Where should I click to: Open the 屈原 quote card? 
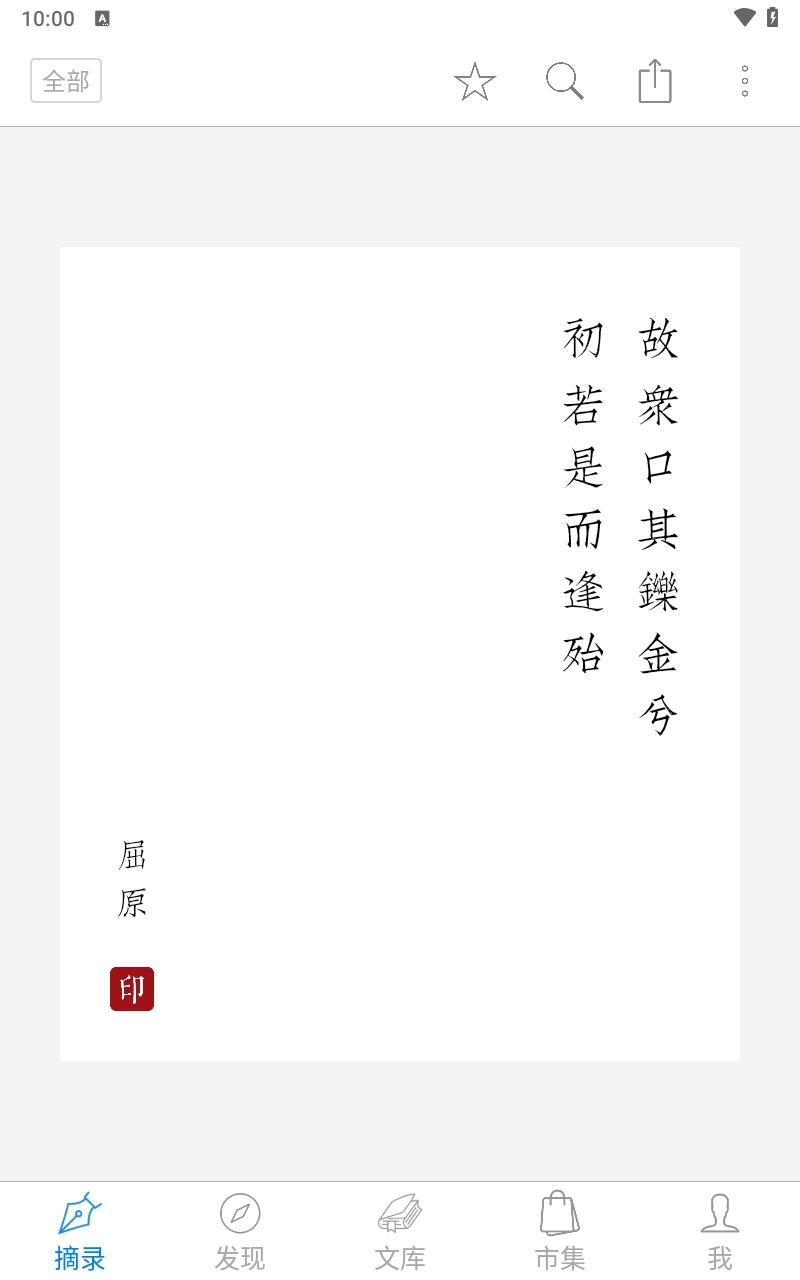point(400,653)
